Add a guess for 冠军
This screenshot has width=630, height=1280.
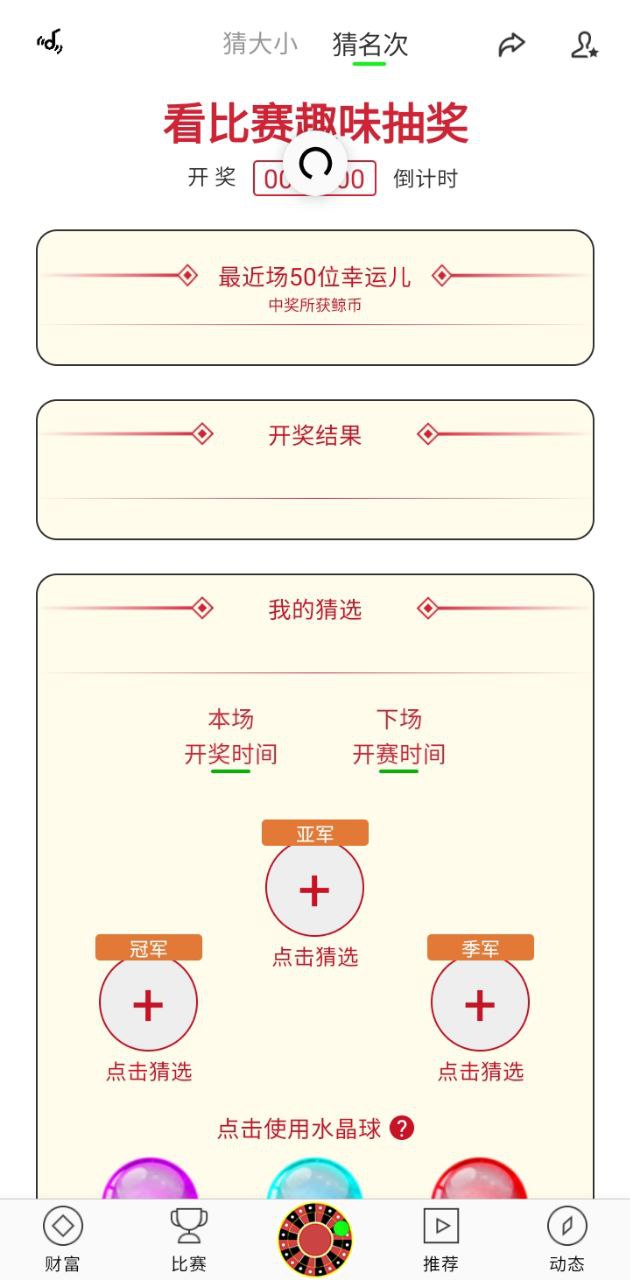pyautogui.click(x=148, y=1004)
